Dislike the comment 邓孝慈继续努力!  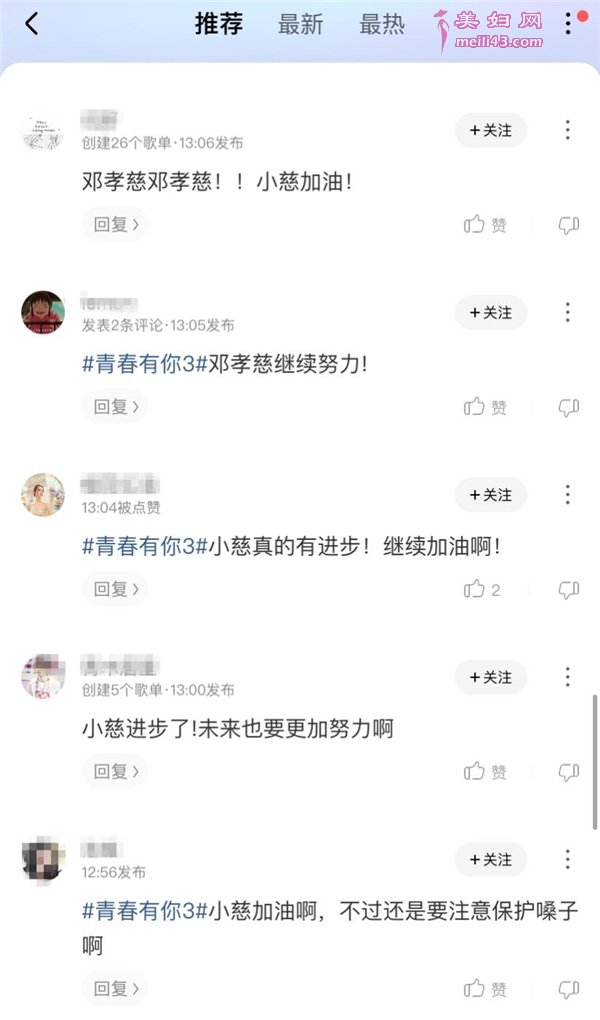pos(568,407)
